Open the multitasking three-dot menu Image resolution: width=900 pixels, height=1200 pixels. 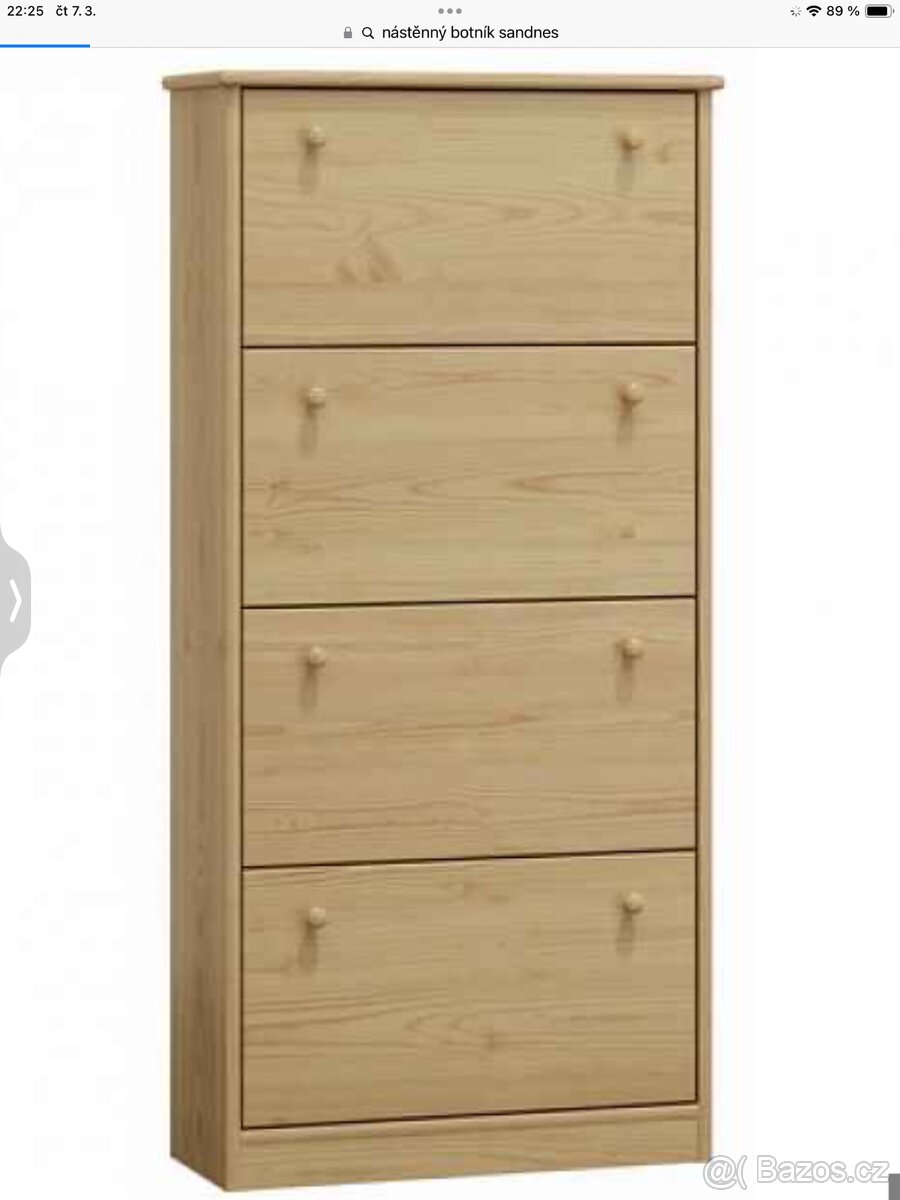449,11
